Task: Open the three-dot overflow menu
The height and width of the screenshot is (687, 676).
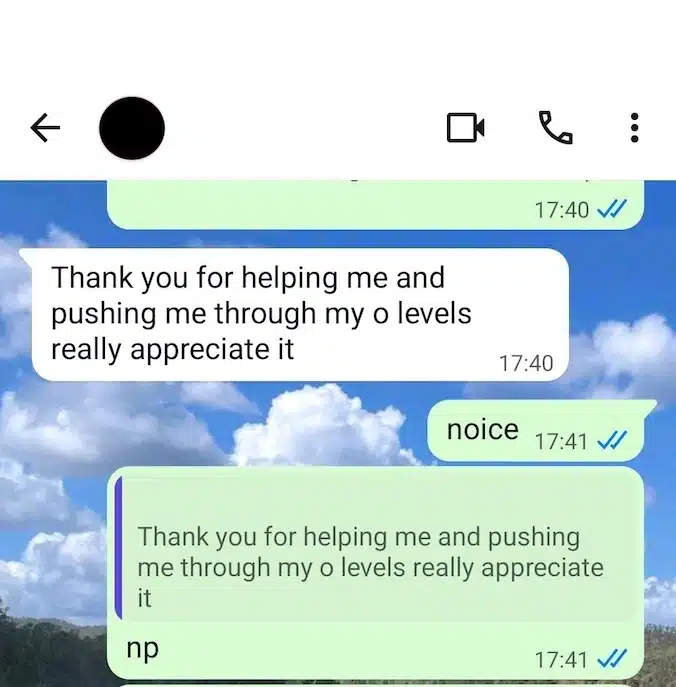Action: [x=634, y=128]
